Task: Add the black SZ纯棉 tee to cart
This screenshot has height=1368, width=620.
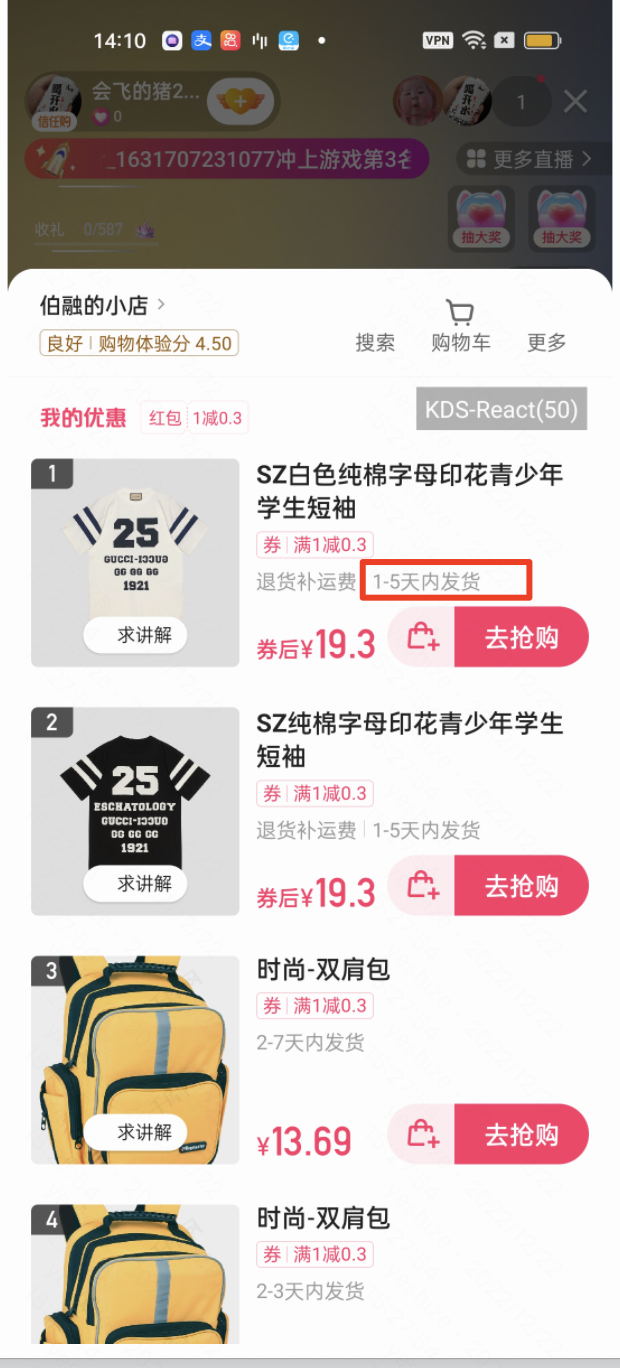Action: 421,886
